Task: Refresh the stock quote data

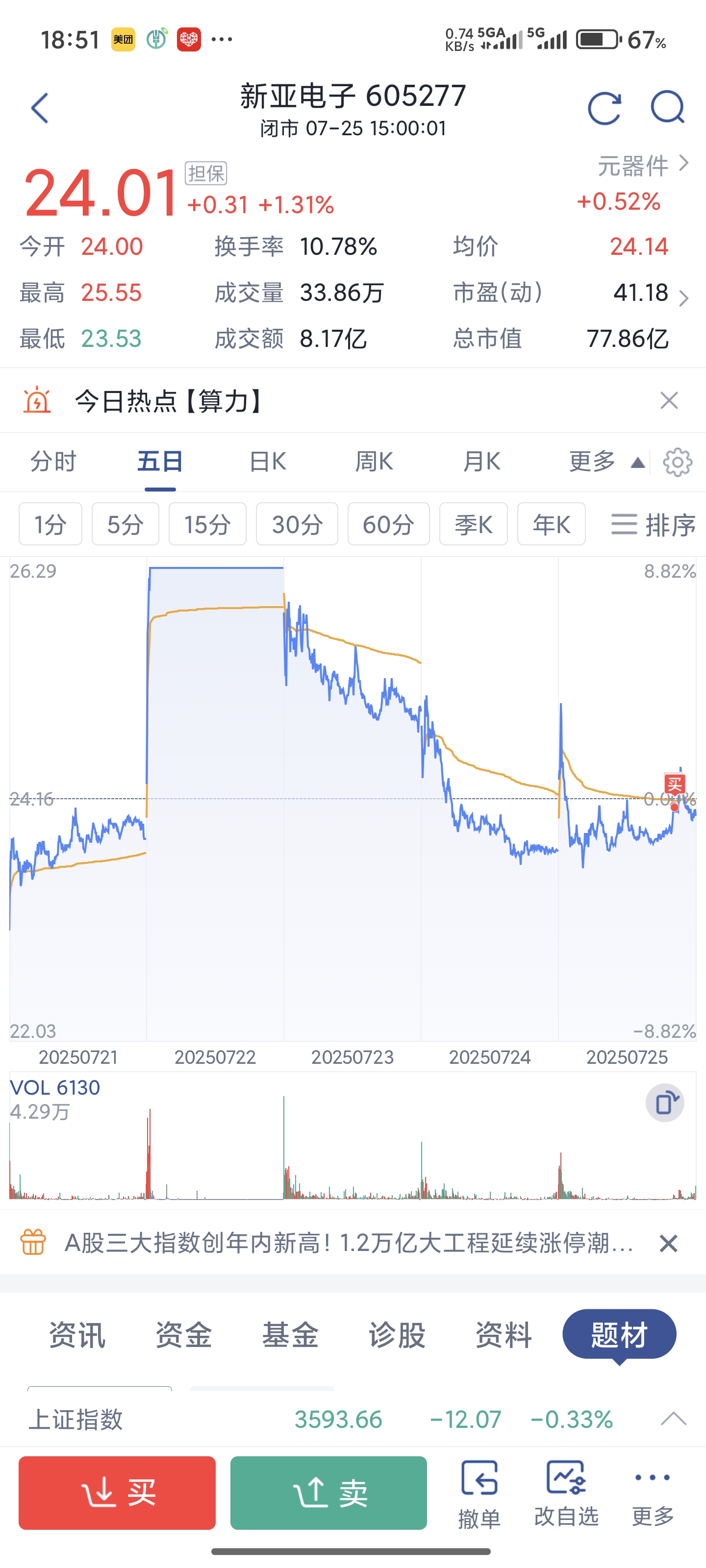Action: coord(605,109)
